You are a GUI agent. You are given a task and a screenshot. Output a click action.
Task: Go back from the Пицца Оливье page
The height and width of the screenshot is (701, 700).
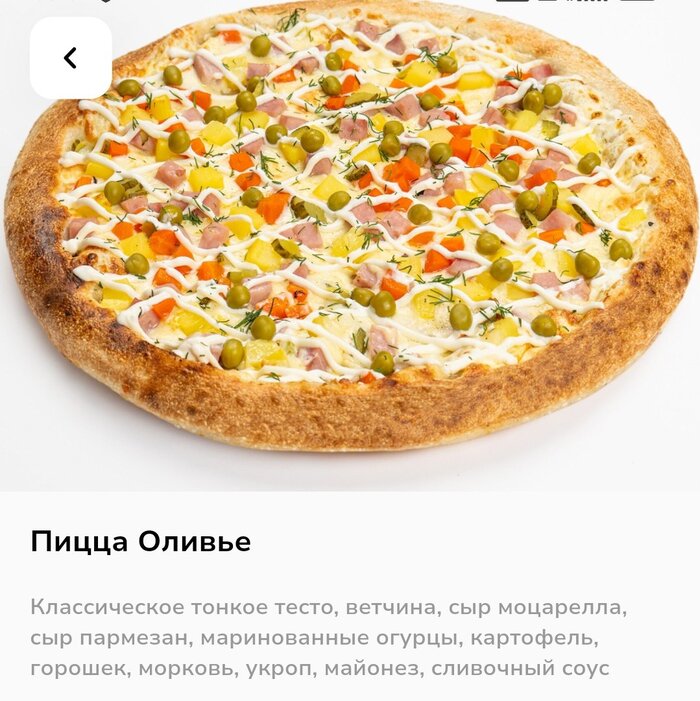pyautogui.click(x=70, y=58)
